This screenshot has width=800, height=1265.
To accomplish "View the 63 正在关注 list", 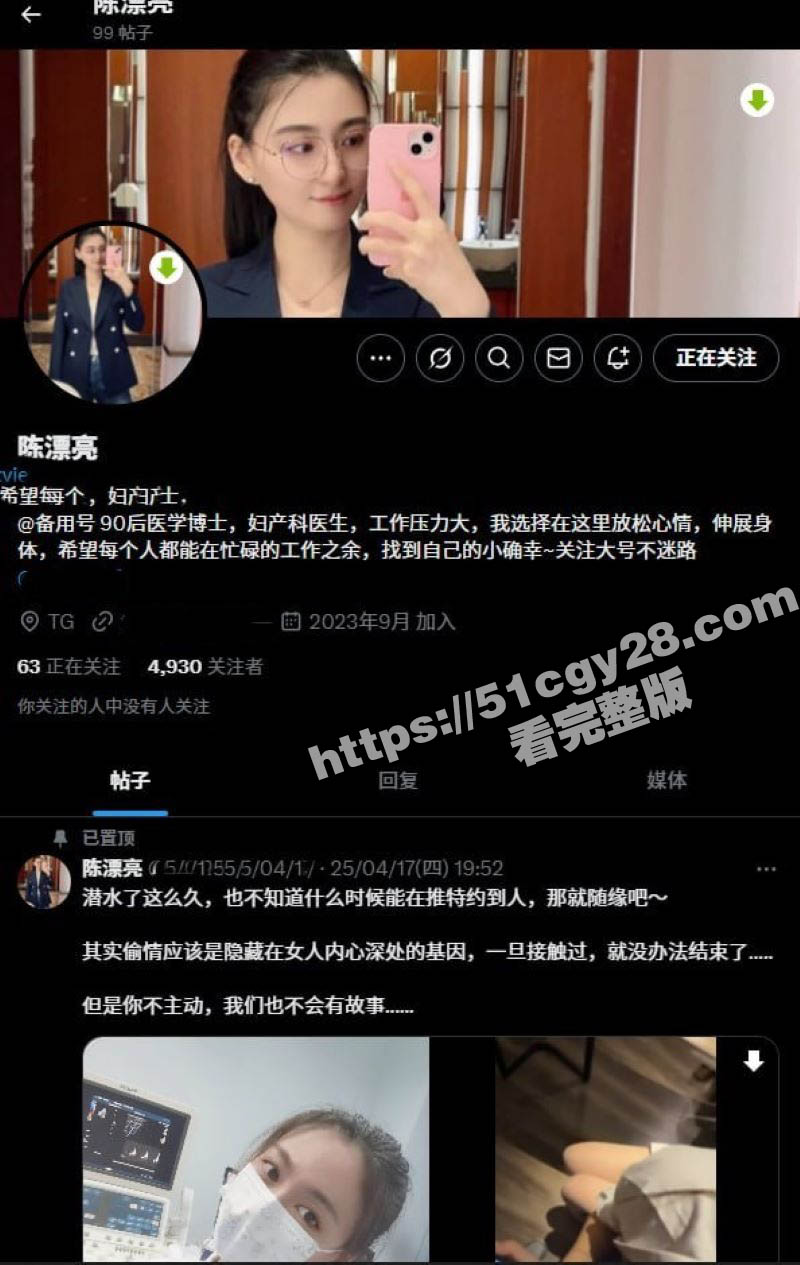I will (69, 666).
